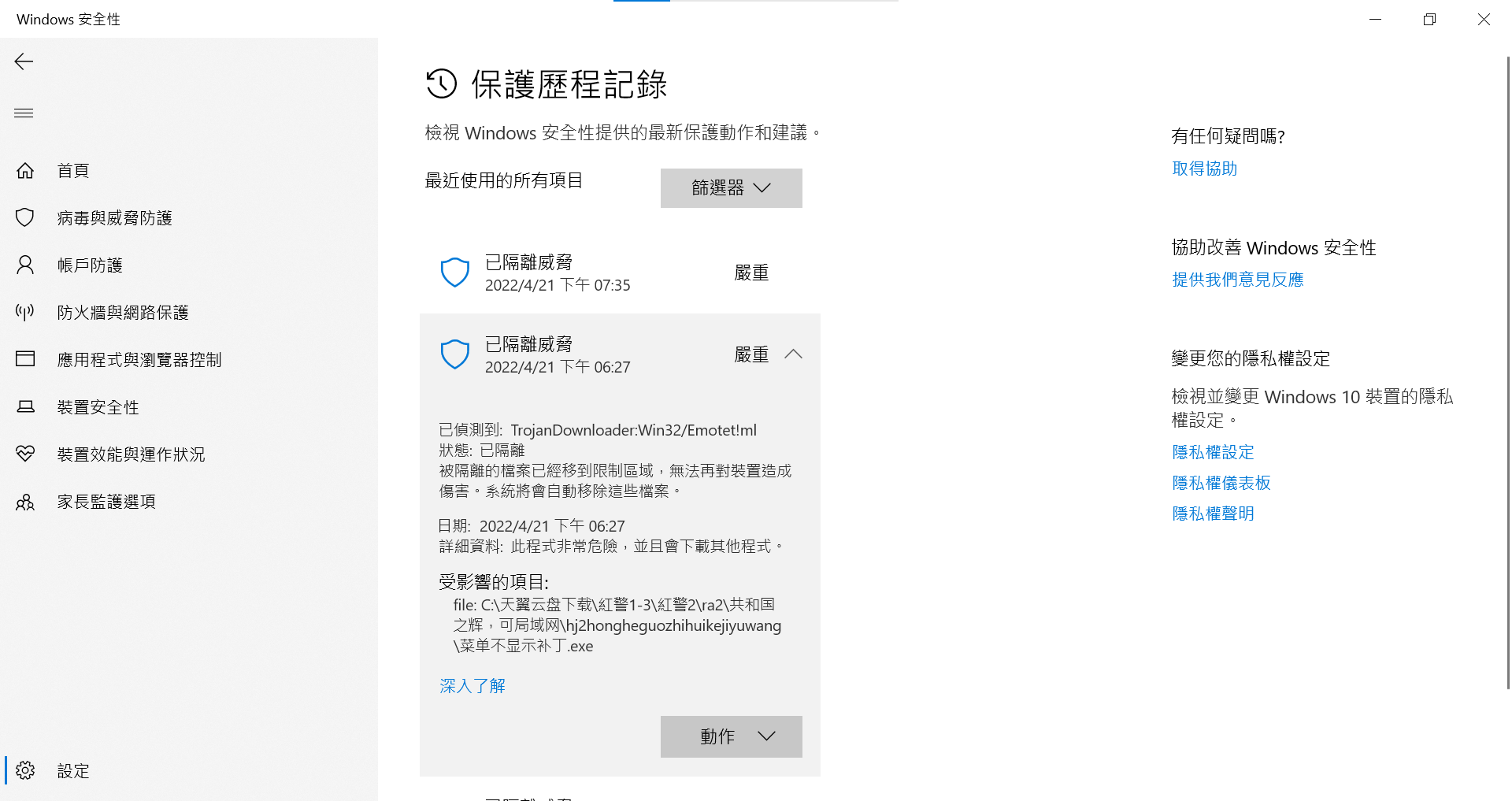The image size is (1512, 801).
Task: Open 防火牆與網路保護
Action: 123,313
